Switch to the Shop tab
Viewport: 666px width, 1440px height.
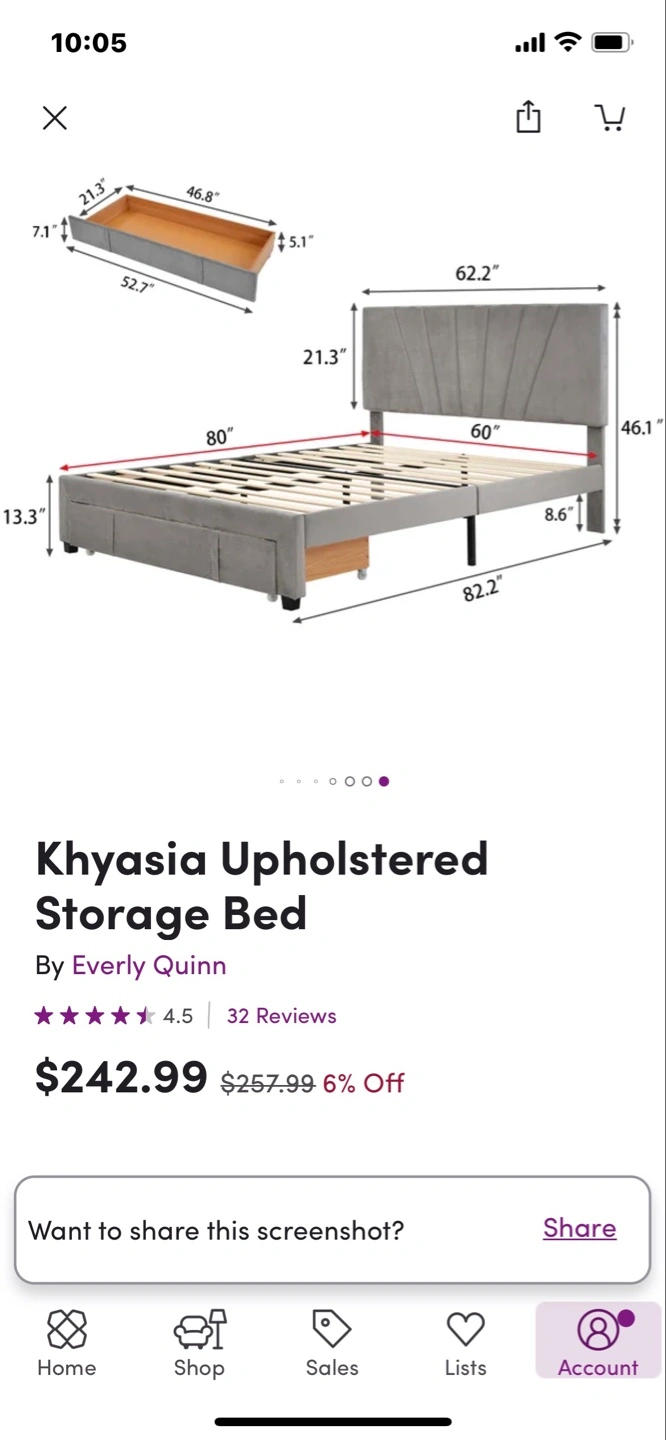click(199, 1343)
